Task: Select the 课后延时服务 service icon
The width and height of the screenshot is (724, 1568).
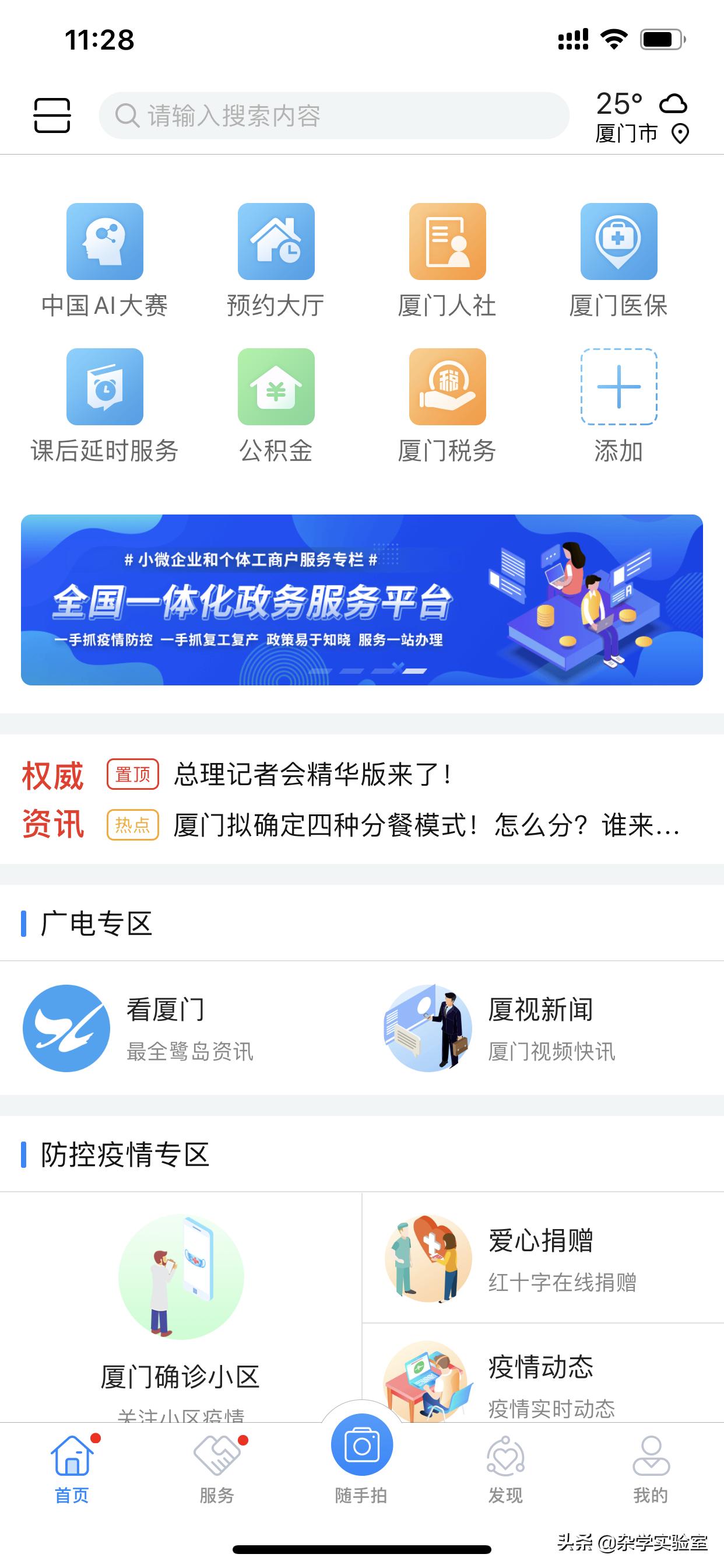Action: pos(105,388)
